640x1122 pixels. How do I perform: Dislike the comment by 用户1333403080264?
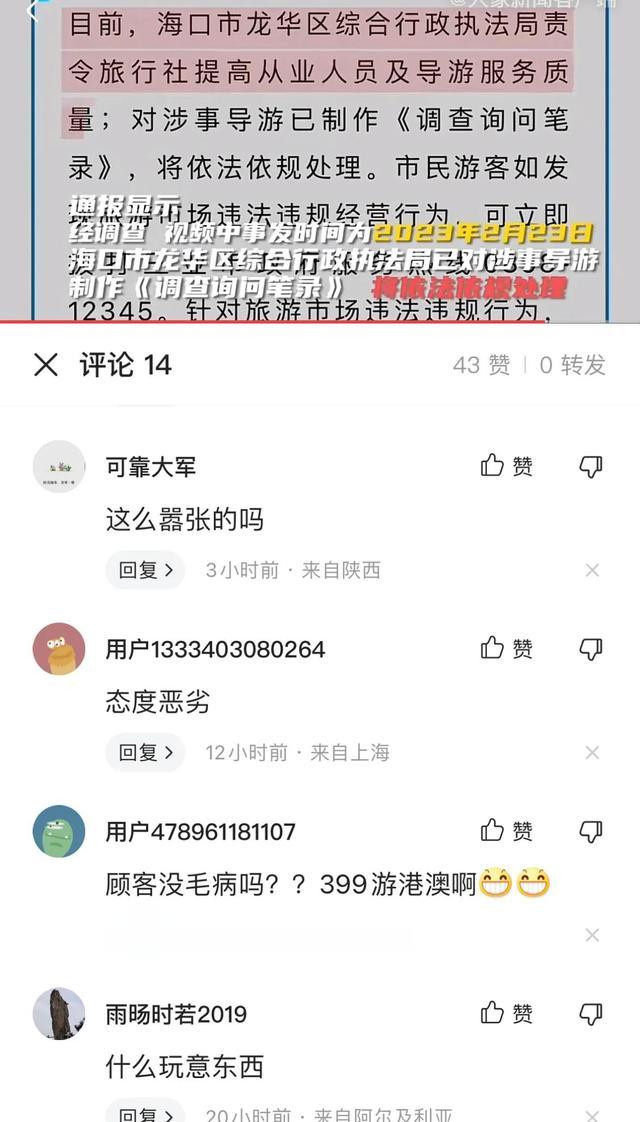coord(591,649)
